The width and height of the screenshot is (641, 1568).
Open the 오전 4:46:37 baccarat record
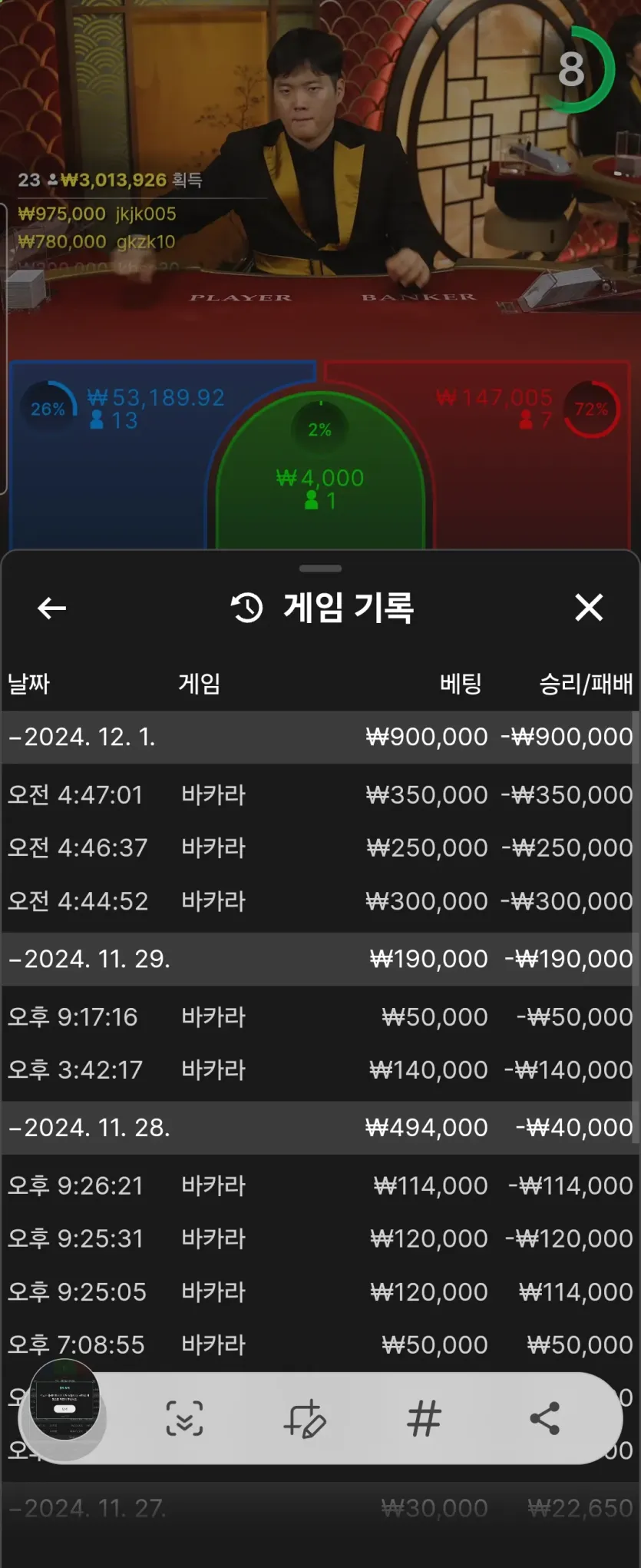point(319,847)
